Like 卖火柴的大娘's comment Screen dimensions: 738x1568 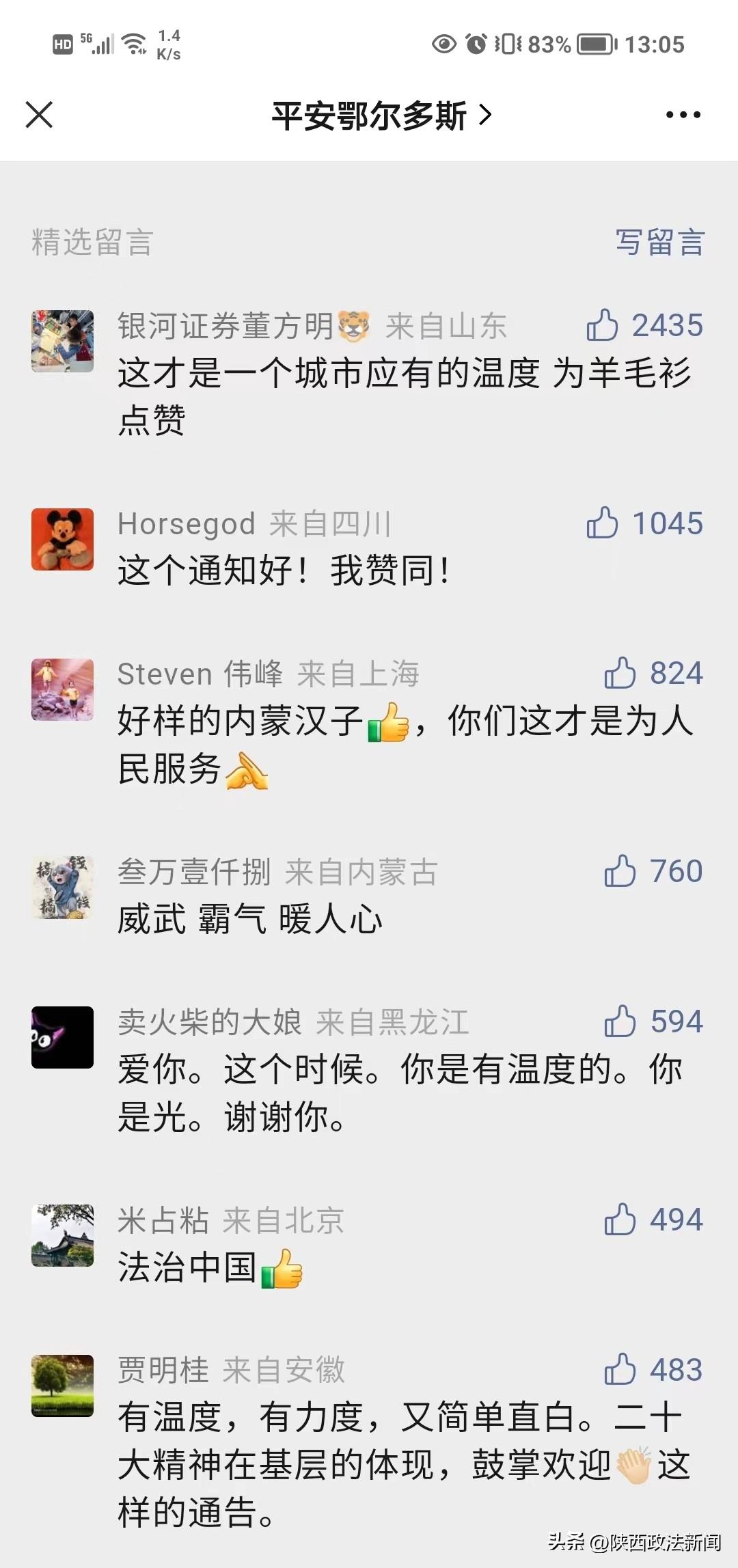click(620, 1022)
